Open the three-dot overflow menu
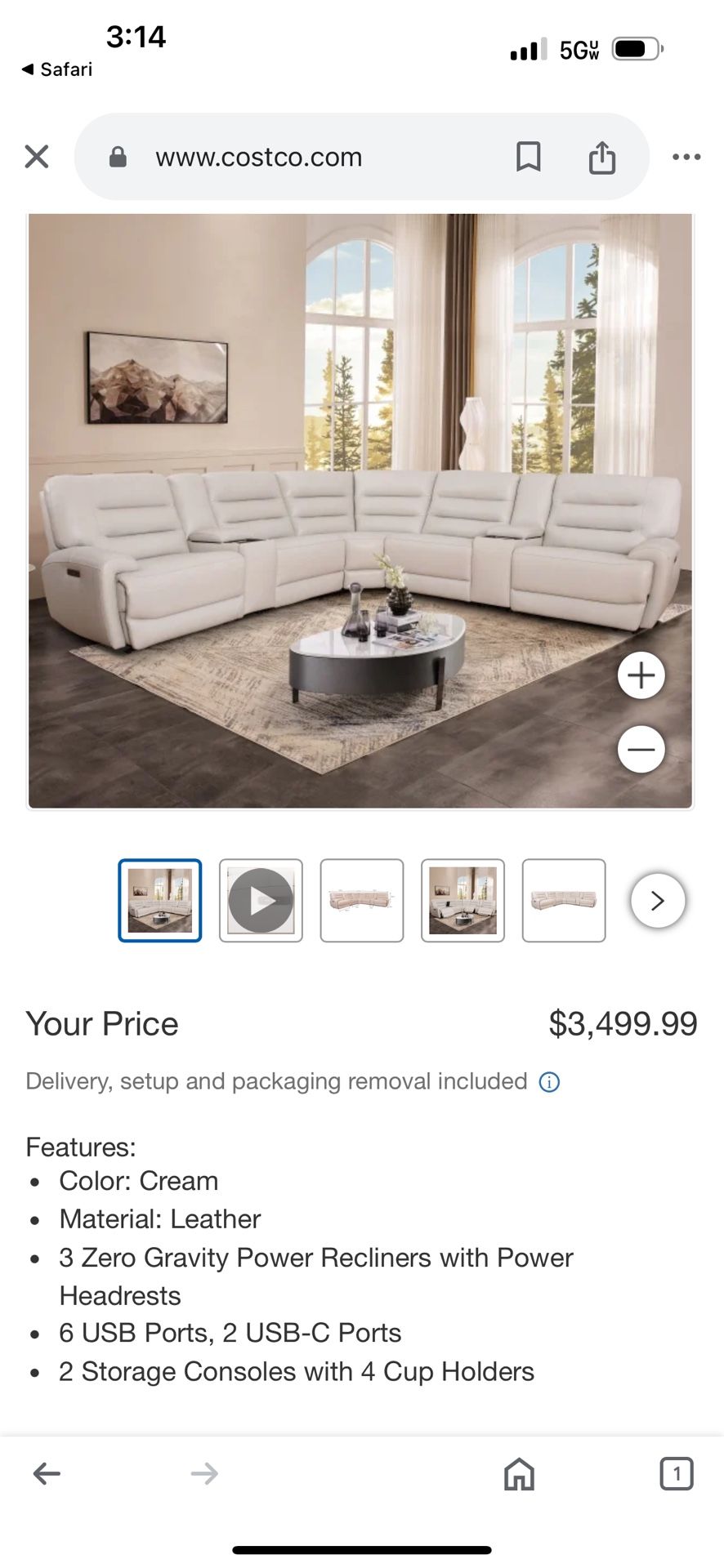724x1568 pixels. coord(686,157)
